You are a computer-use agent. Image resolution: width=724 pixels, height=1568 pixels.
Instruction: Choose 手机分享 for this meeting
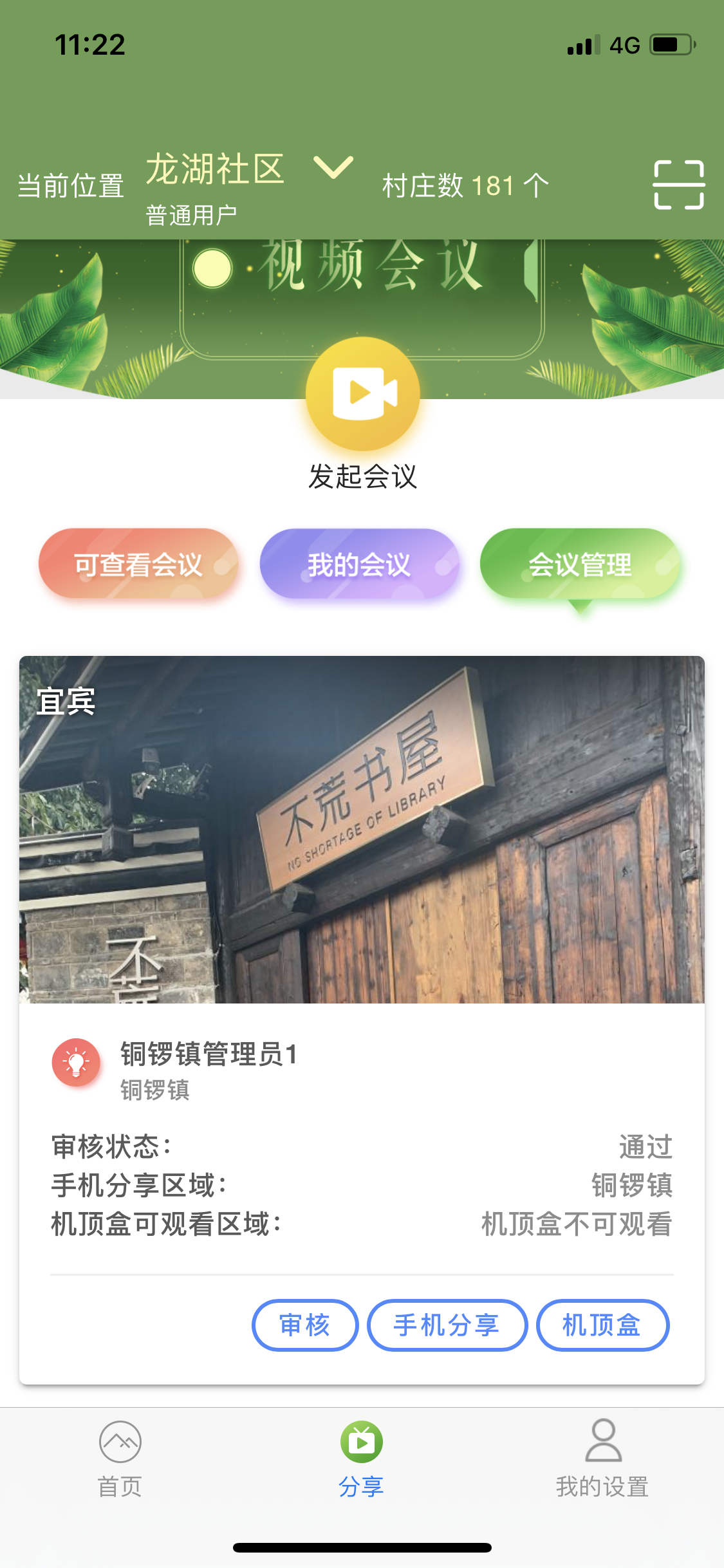[x=447, y=1325]
